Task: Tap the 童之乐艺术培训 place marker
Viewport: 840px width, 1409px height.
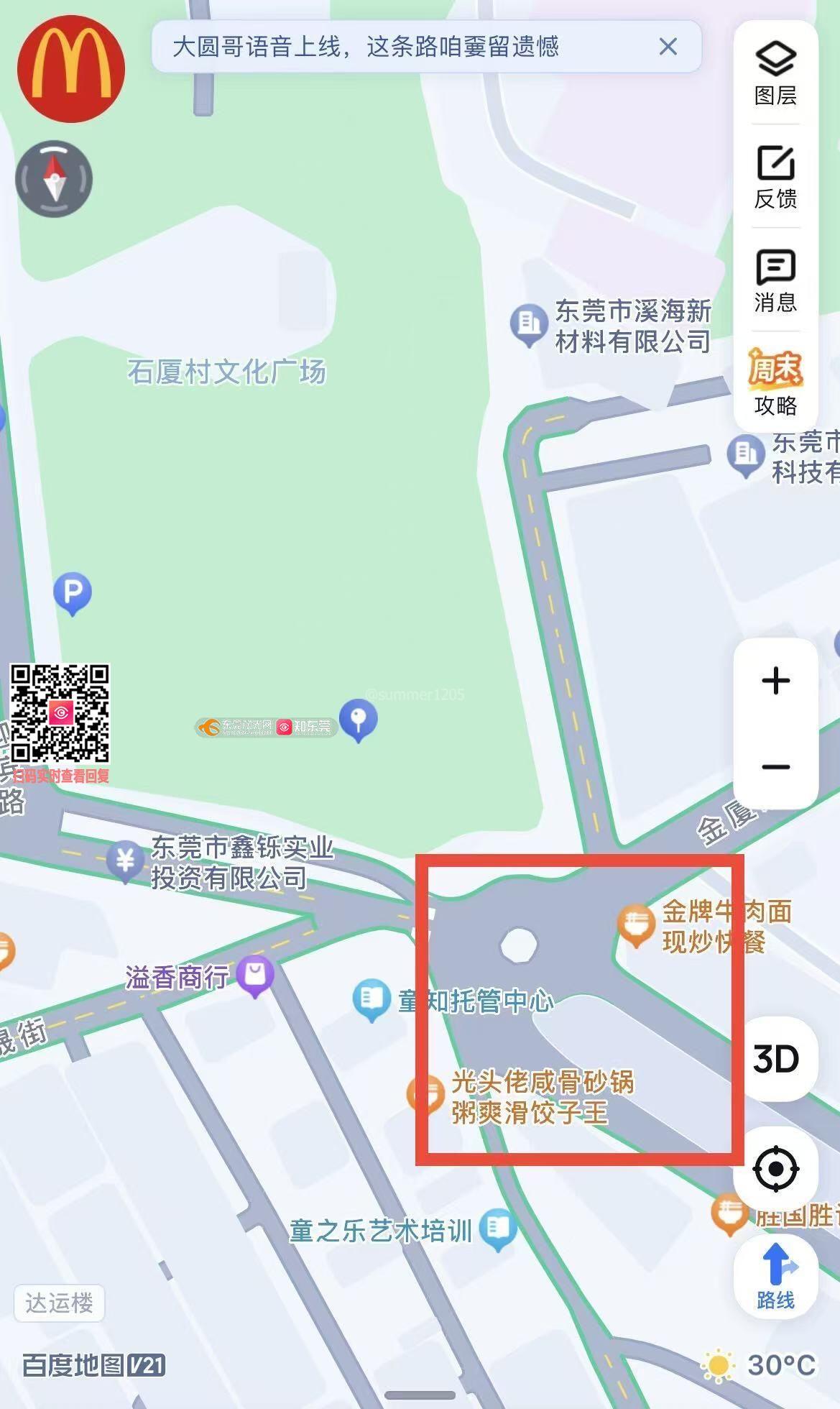Action: 498,1228
